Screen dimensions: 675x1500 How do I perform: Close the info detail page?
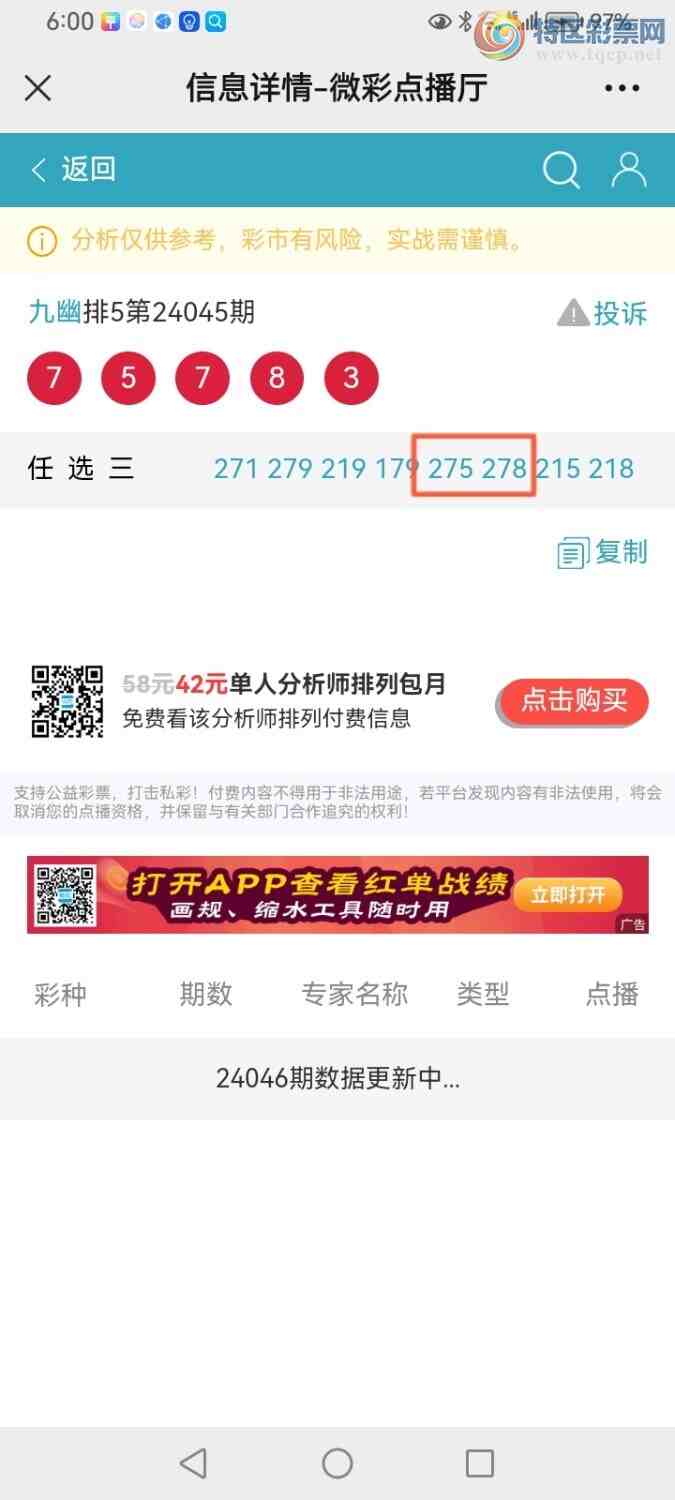pyautogui.click(x=38, y=88)
